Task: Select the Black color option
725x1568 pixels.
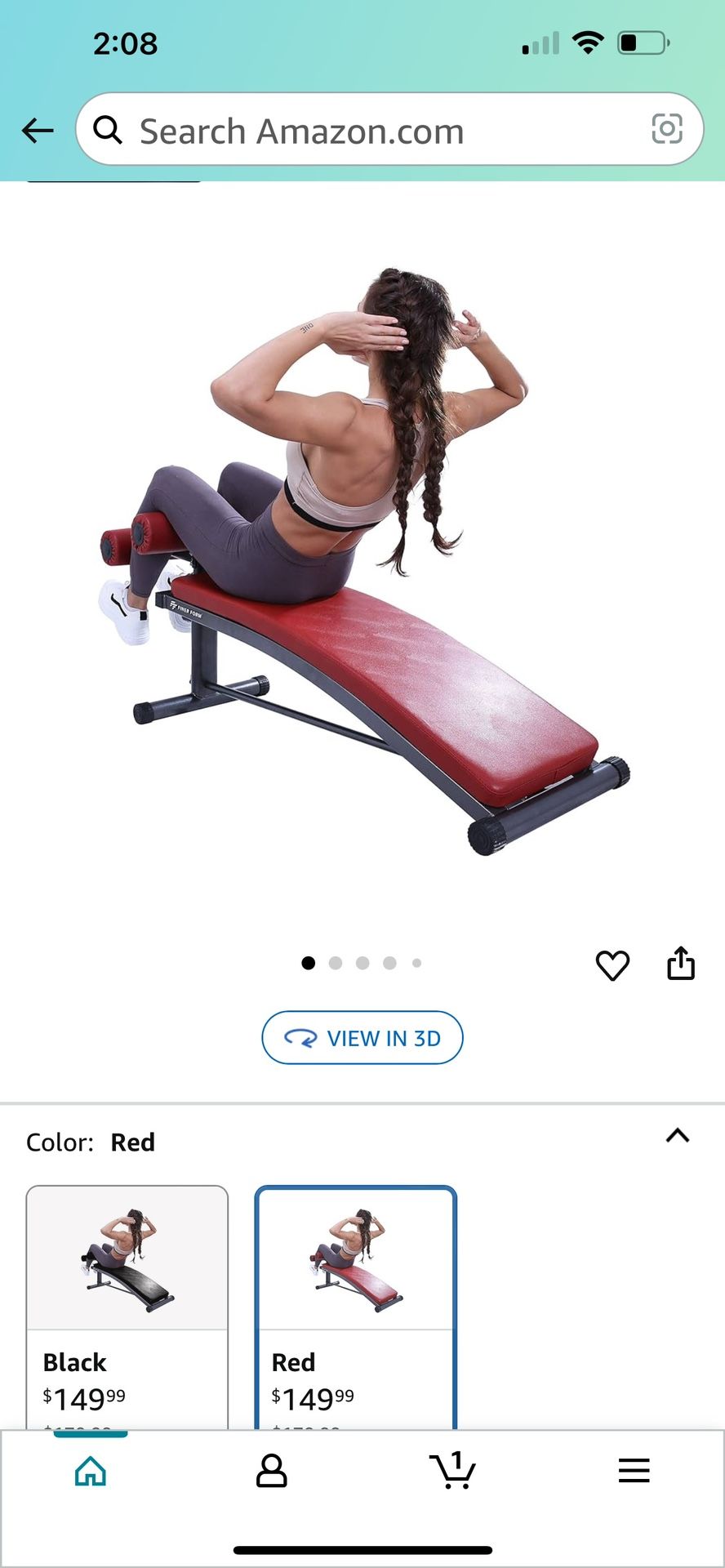Action: 126,1274
